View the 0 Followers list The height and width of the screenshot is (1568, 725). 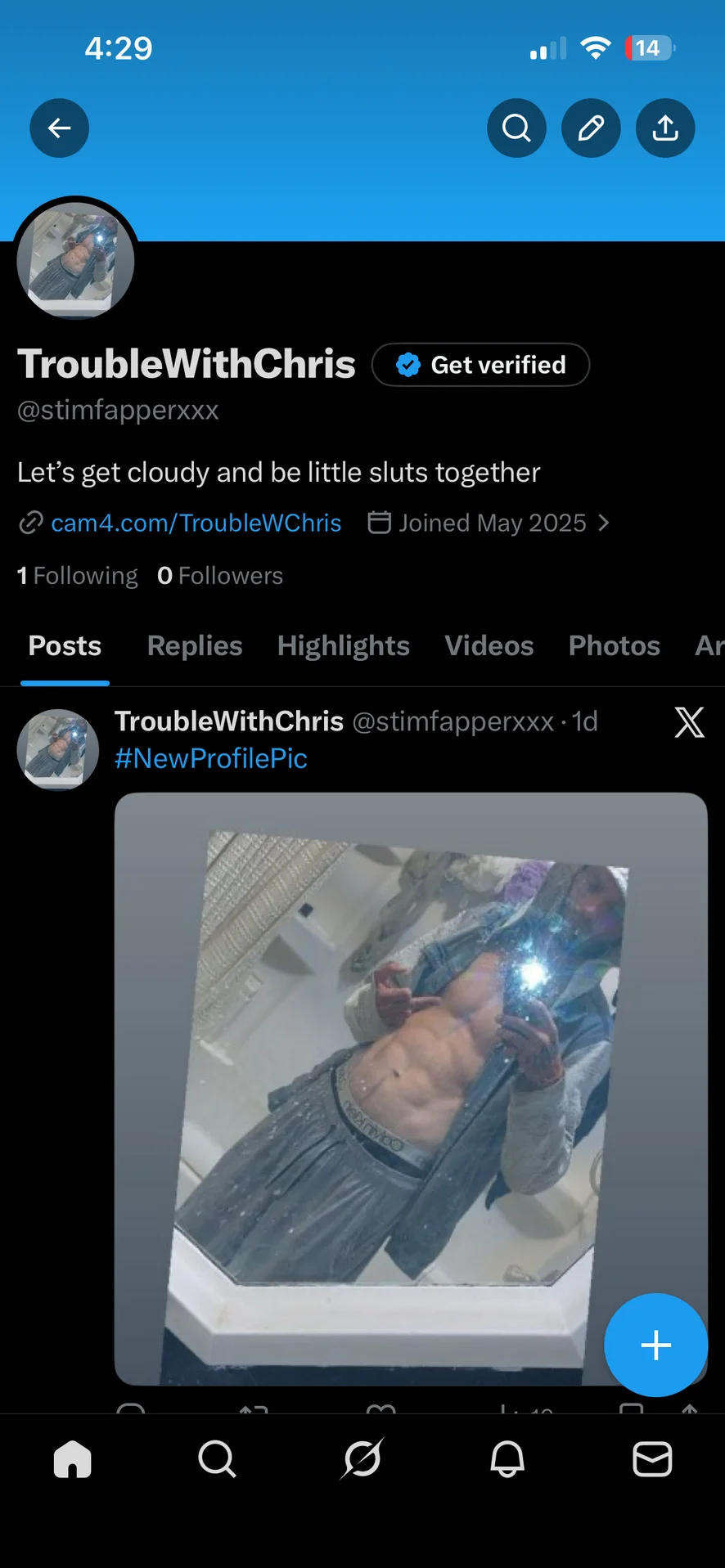click(x=220, y=576)
